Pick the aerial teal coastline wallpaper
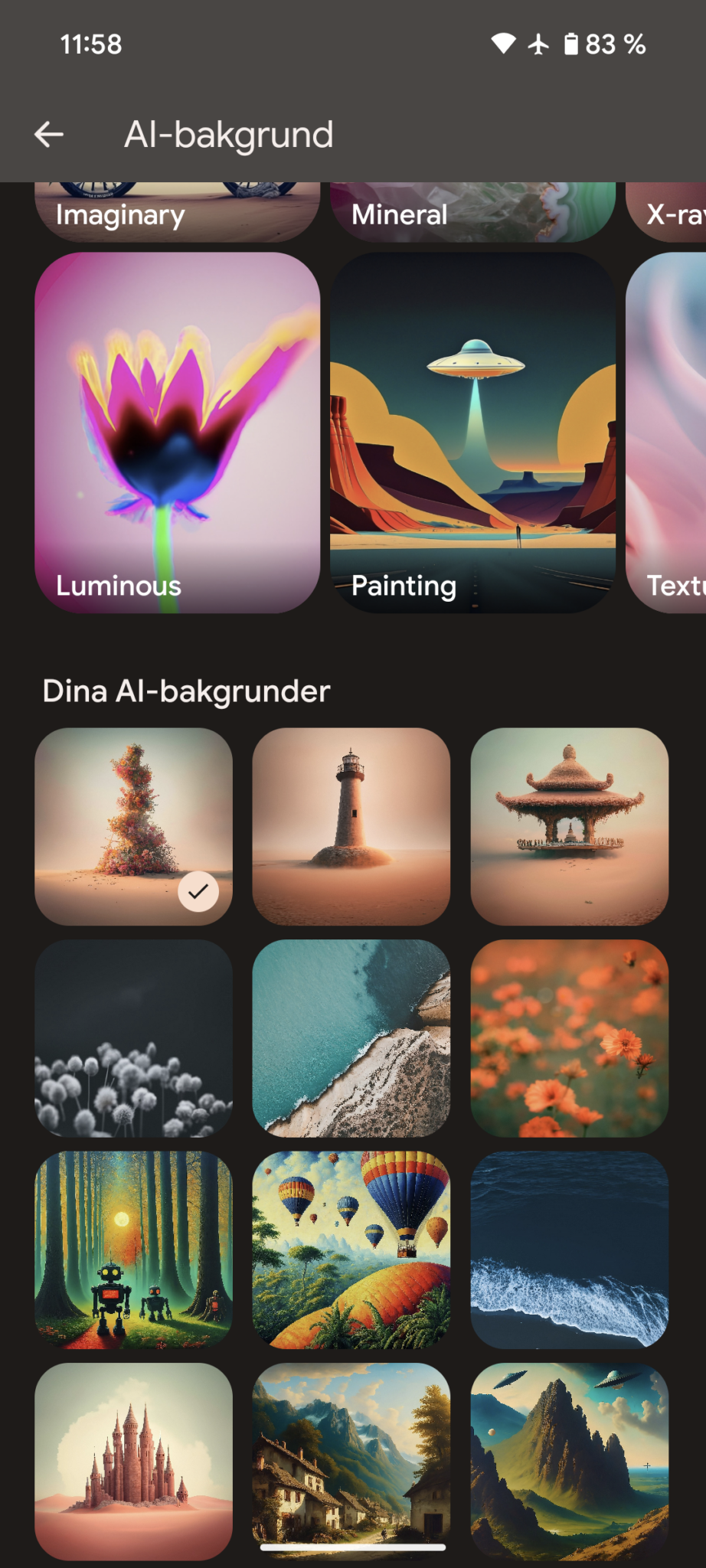The image size is (706, 1568). [x=351, y=1038]
